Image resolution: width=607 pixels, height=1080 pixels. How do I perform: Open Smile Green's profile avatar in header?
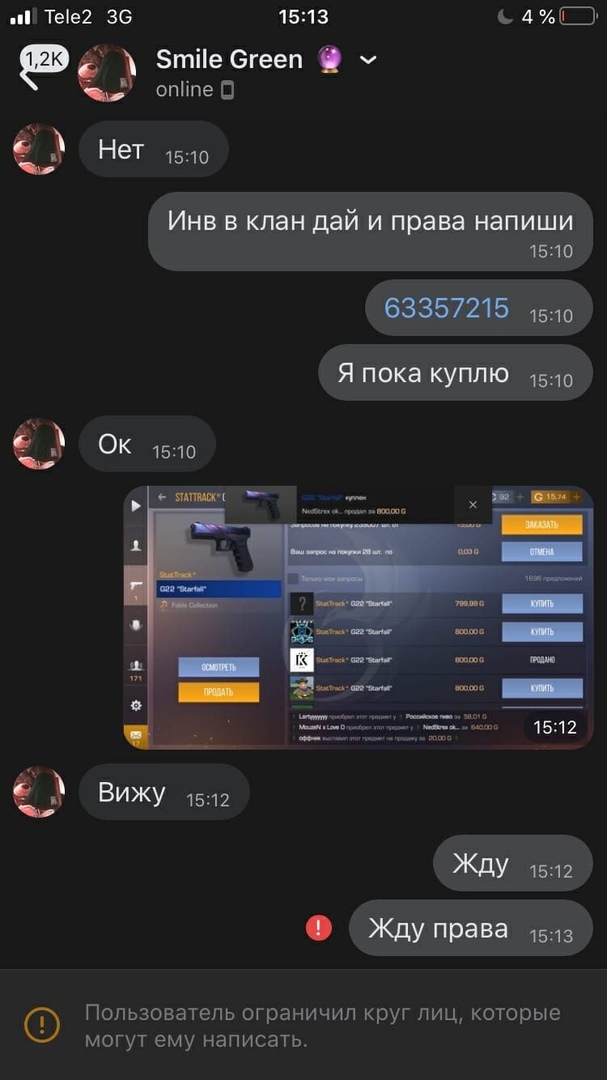pos(107,73)
